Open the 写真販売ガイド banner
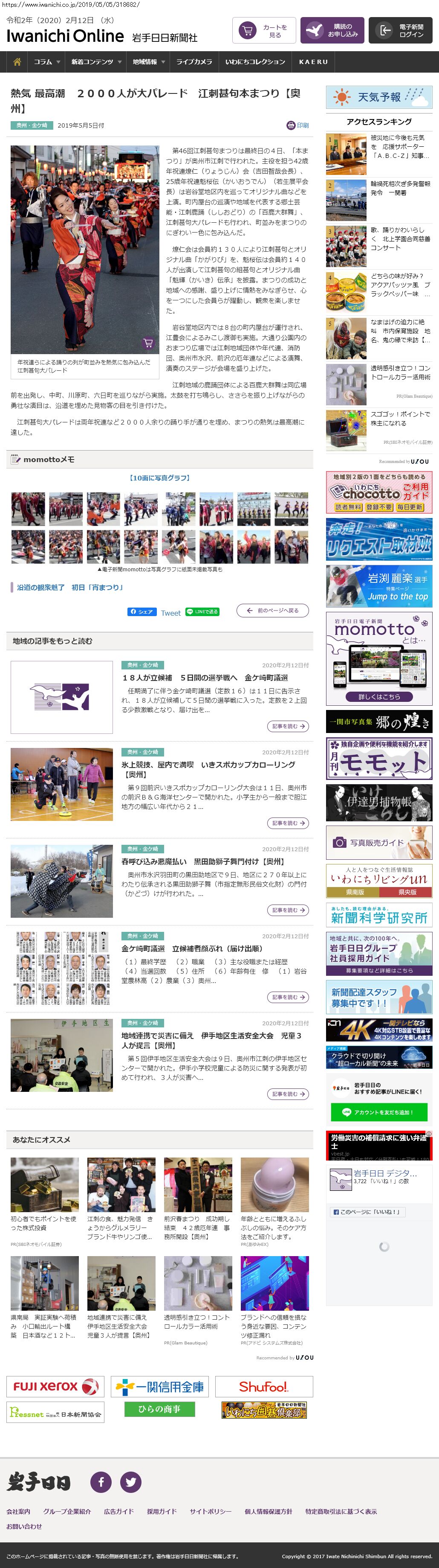The width and height of the screenshot is (439, 1568). [379, 842]
